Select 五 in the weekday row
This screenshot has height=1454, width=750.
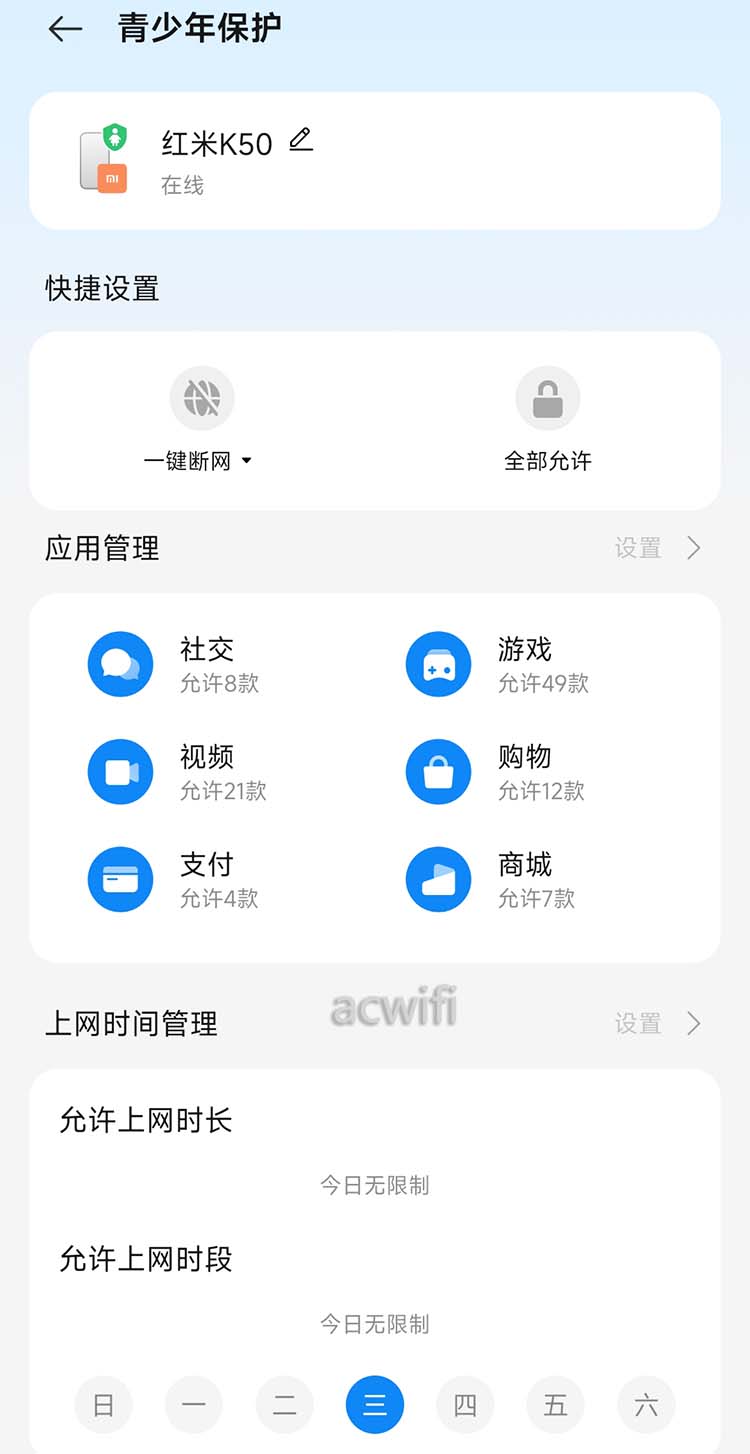pyautogui.click(x=556, y=1405)
